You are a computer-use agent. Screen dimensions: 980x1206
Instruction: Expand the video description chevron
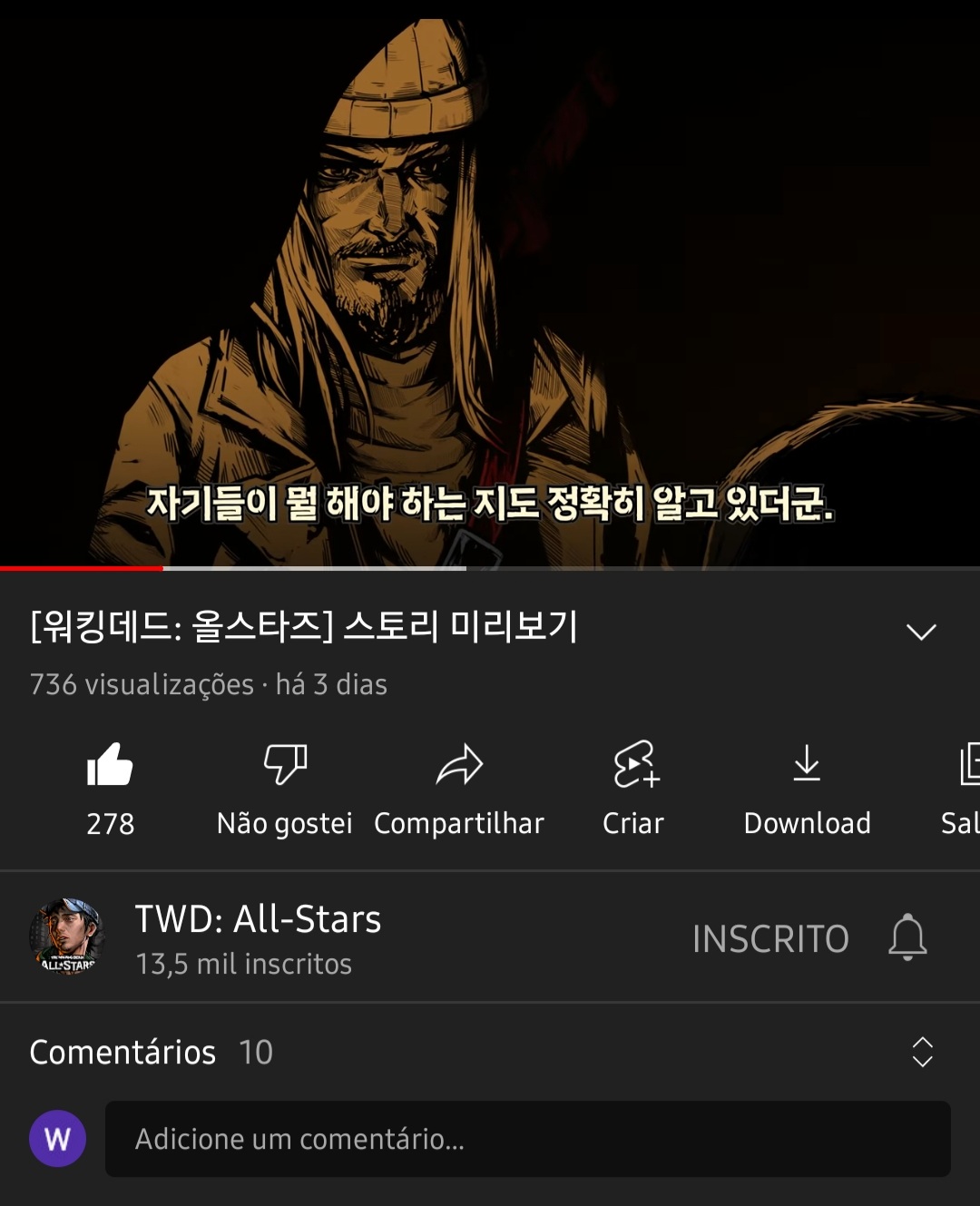coord(921,632)
